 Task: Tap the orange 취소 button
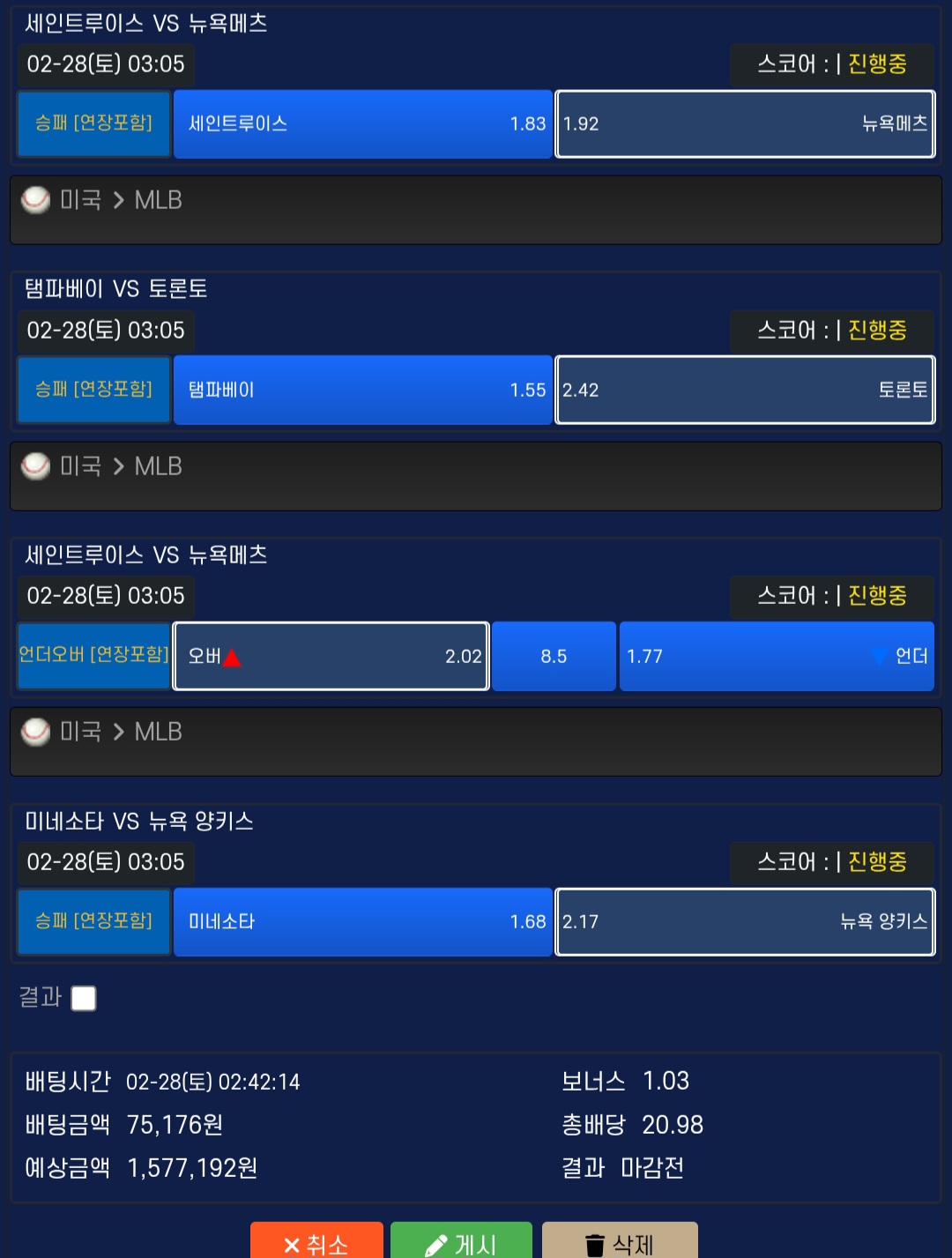(316, 1241)
